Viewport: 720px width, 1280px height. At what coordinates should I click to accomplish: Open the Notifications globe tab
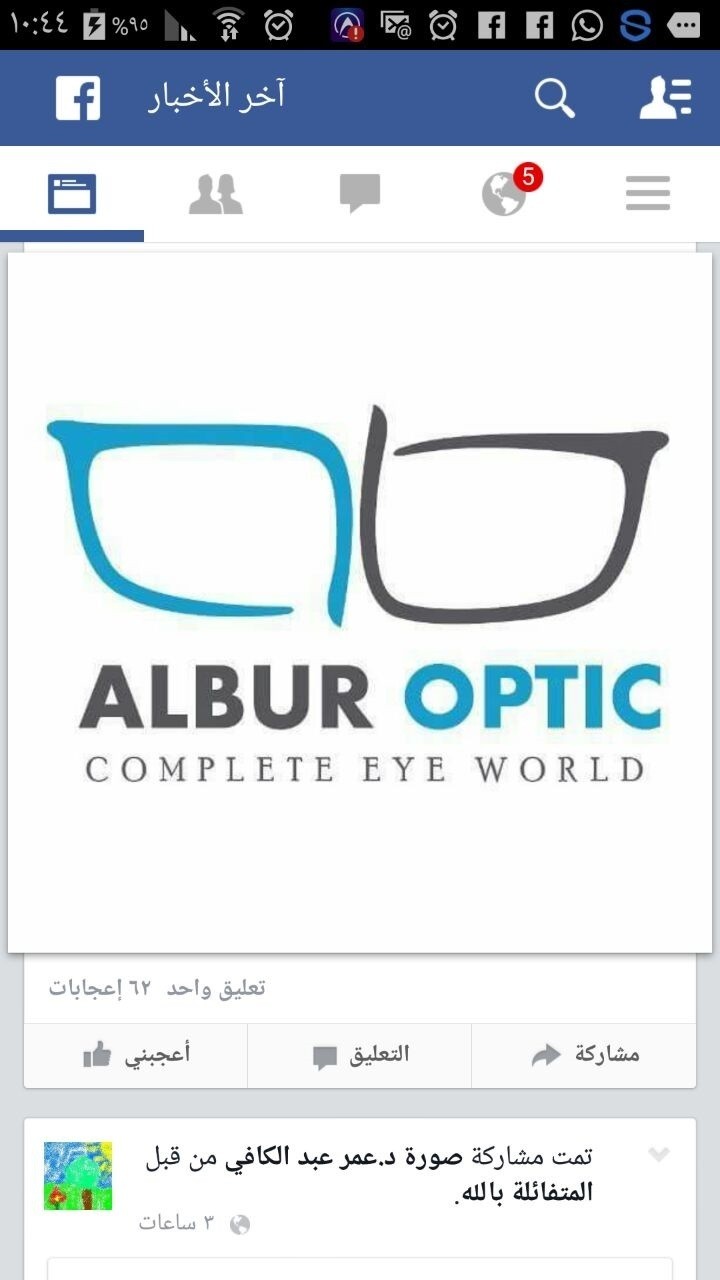[505, 193]
